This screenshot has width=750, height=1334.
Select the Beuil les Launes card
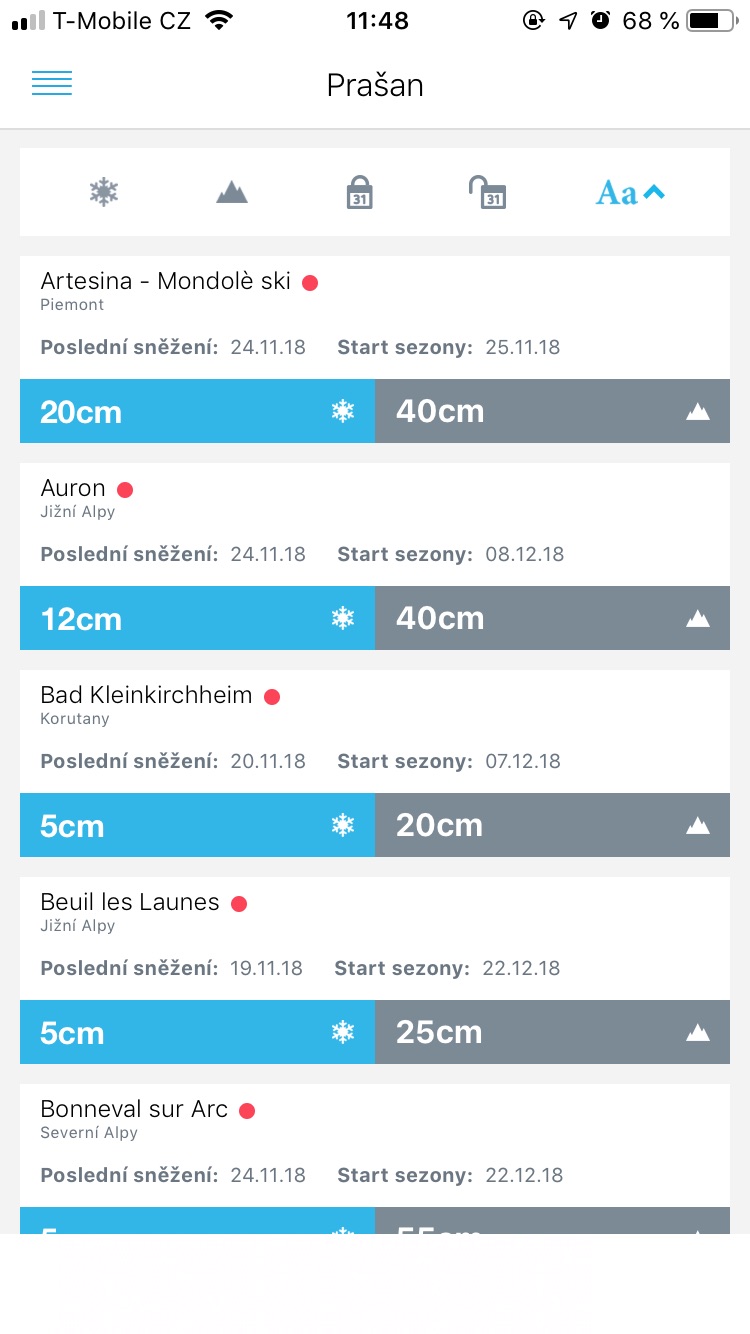click(375, 970)
